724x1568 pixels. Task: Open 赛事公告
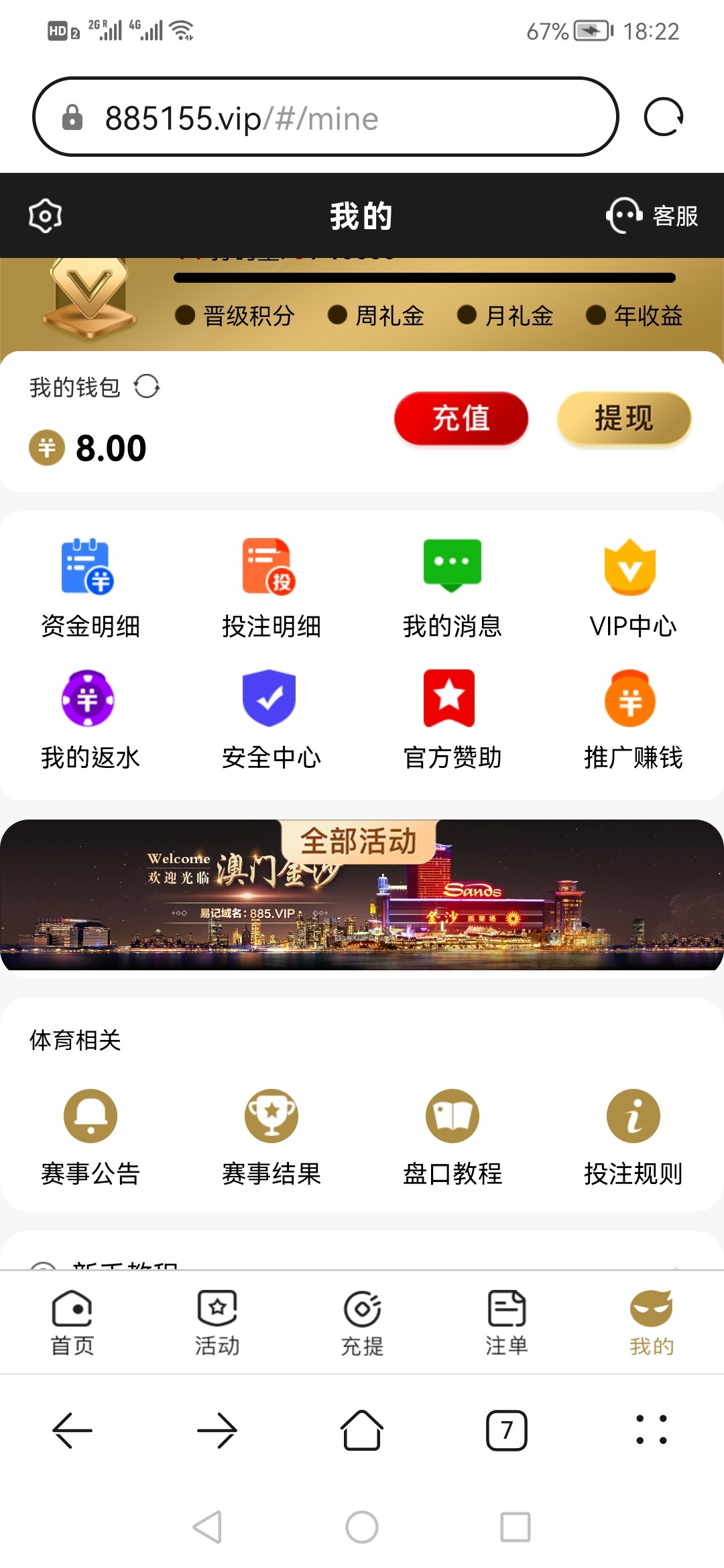click(90, 1136)
